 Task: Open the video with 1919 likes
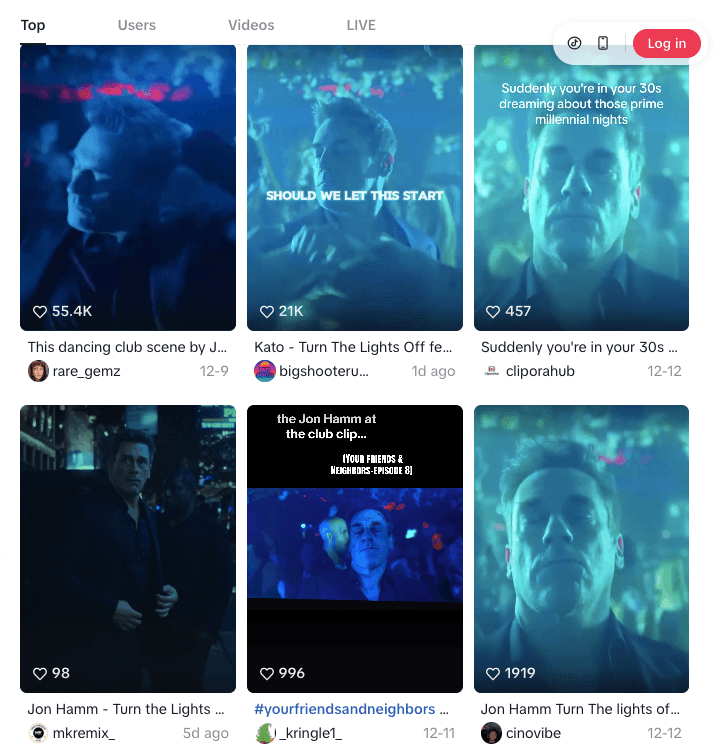(581, 549)
